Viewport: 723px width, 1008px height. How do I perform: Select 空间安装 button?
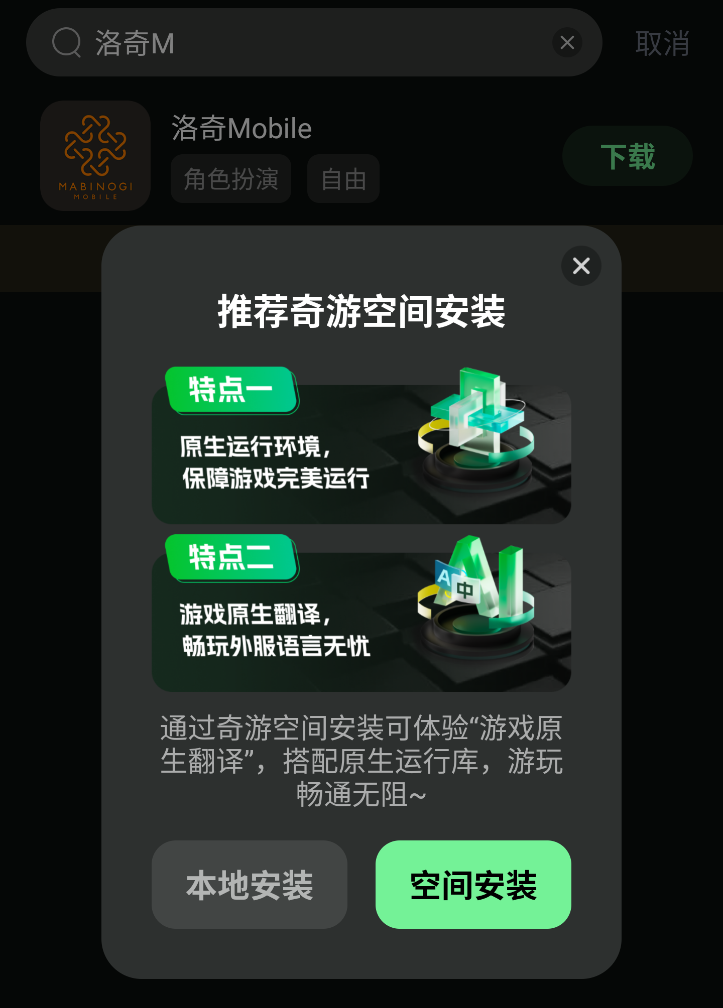473,885
